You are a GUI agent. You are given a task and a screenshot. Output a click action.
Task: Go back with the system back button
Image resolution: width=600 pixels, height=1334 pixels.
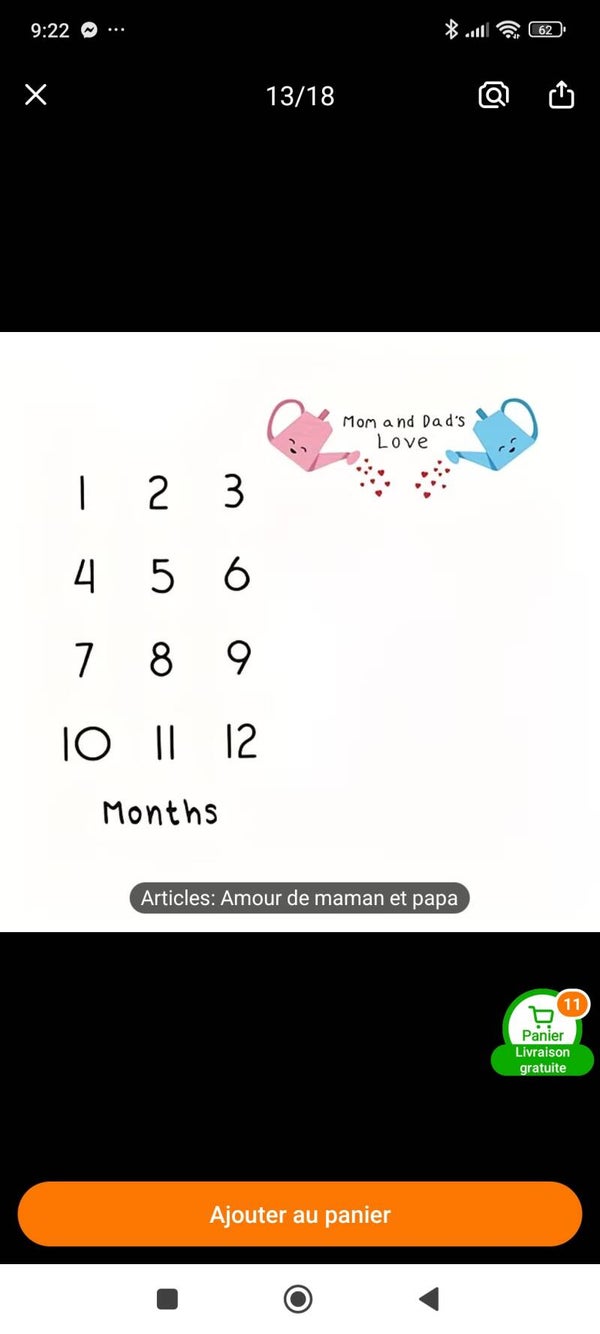point(429,1299)
